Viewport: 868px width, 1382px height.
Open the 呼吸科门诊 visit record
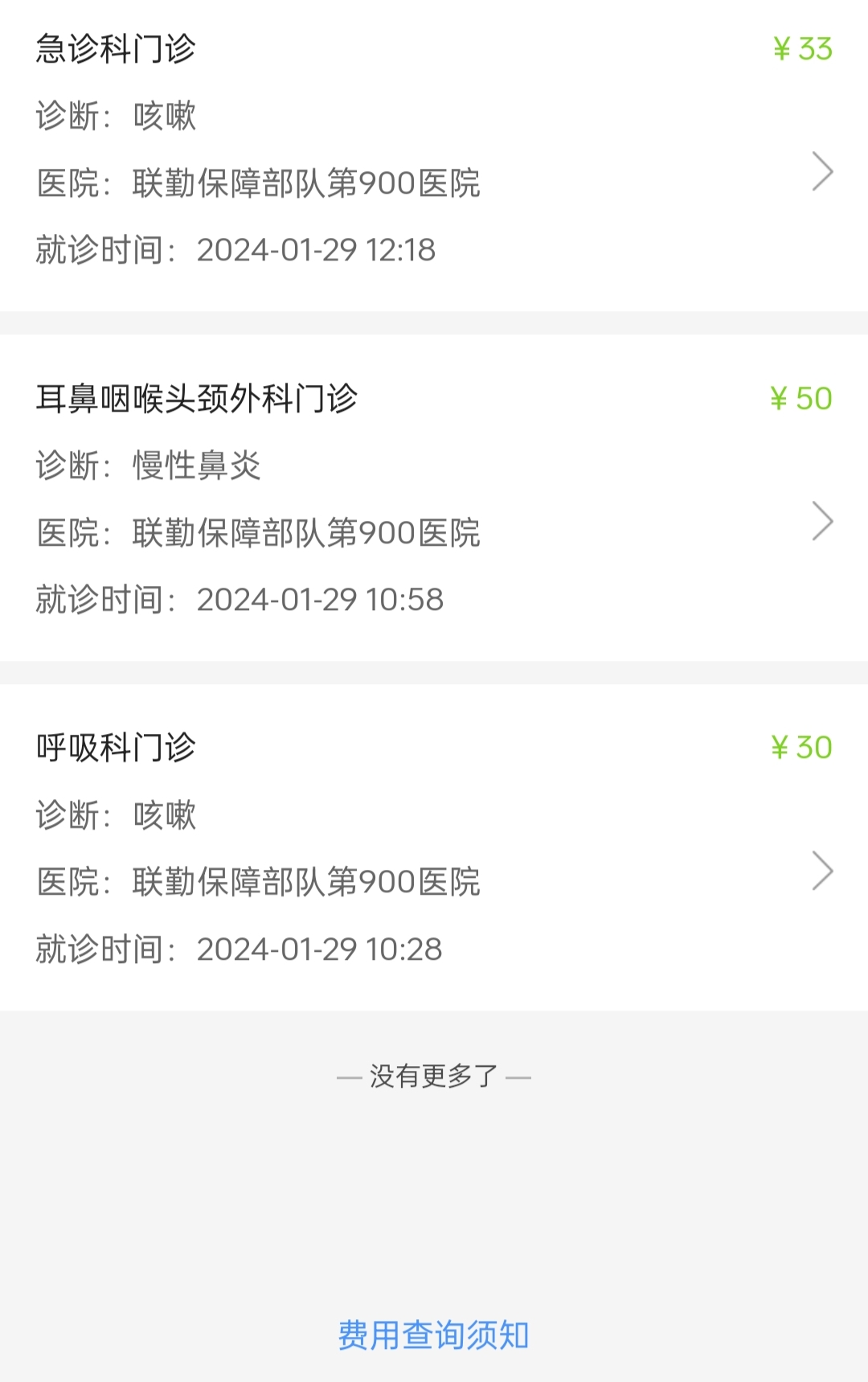(434, 848)
